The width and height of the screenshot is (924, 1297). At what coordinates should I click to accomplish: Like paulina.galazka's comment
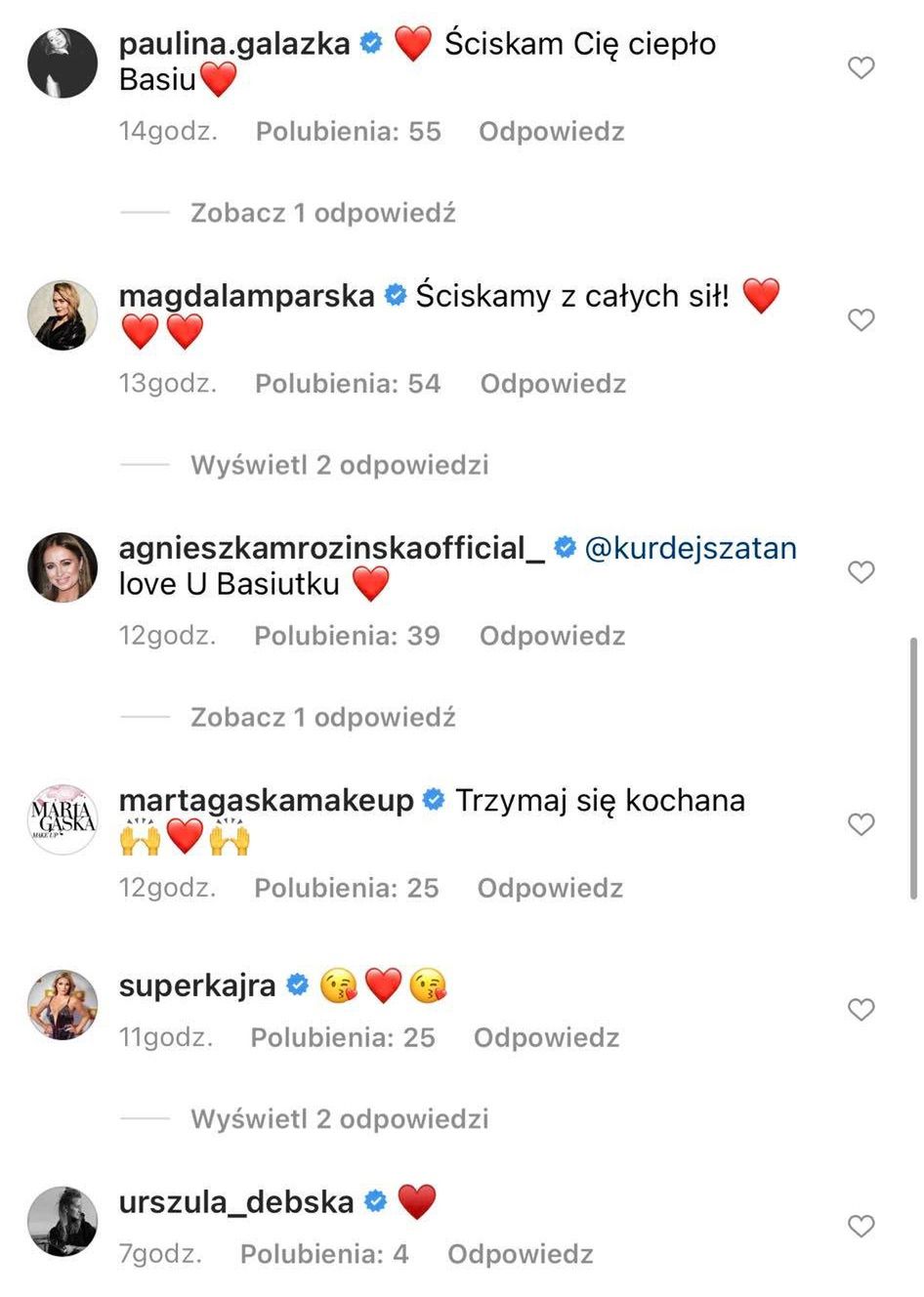click(x=861, y=67)
